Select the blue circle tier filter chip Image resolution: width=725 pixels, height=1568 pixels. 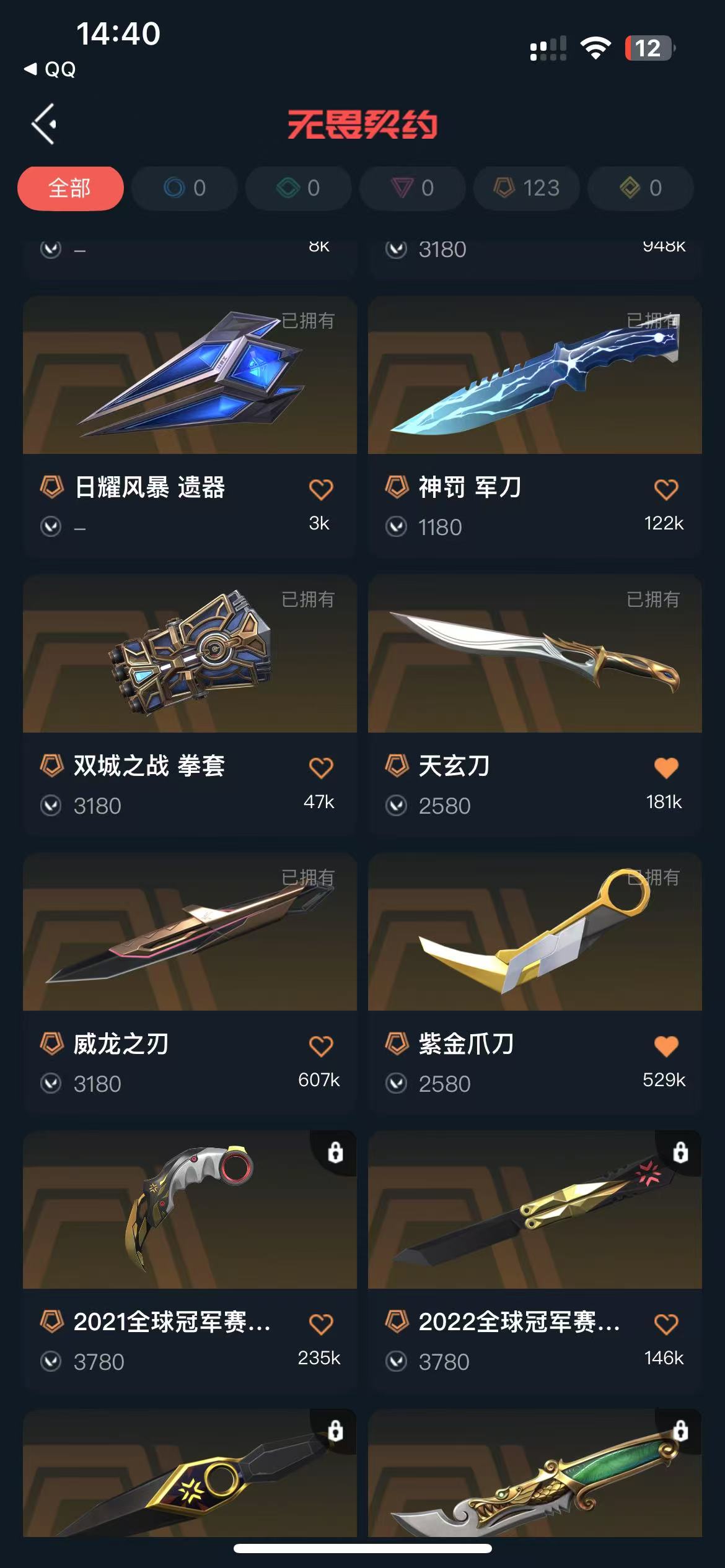click(185, 188)
